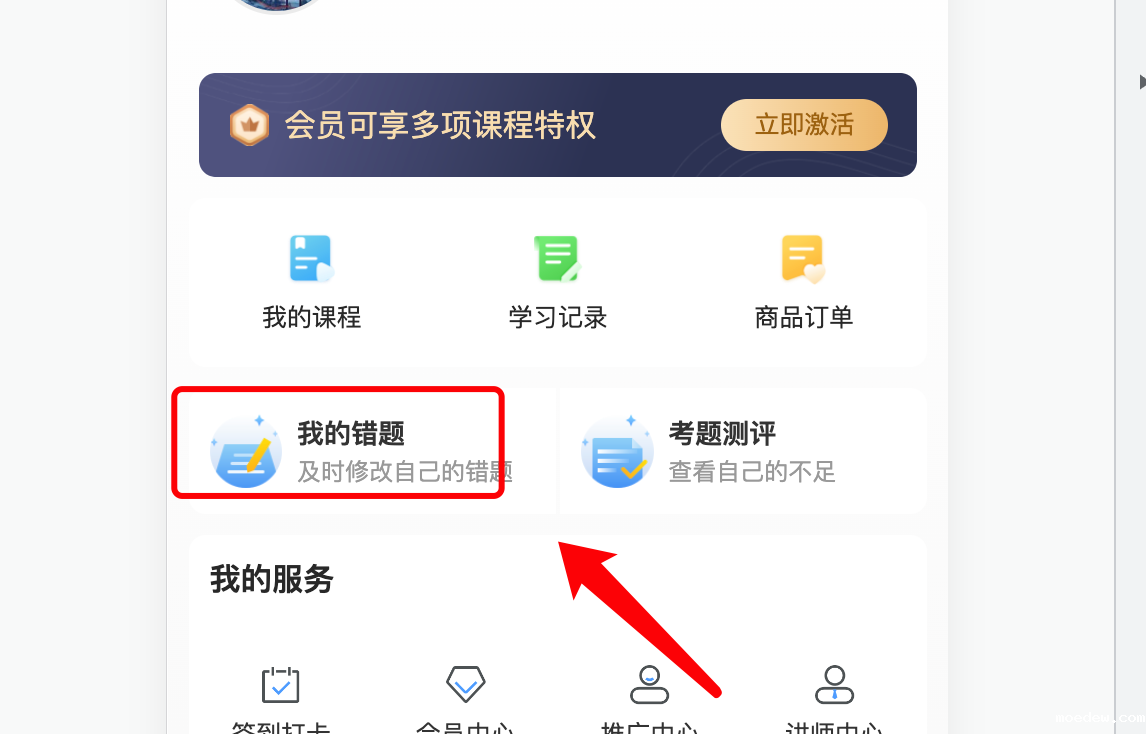Go to 会员中心
Viewport: 1146px width, 734px height.
[x=465, y=696]
